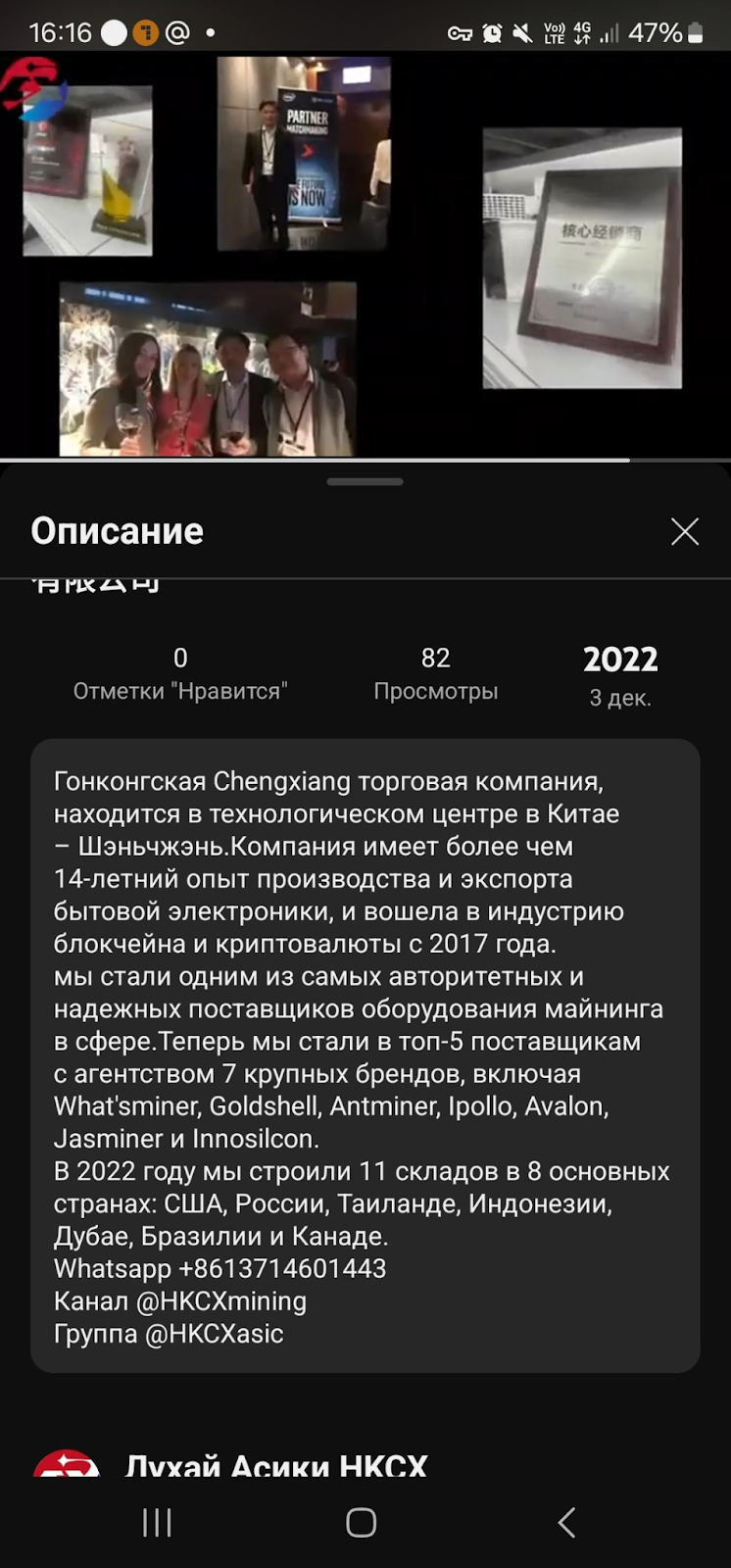Viewport: 731px width, 1568px height.
Task: Go to the home screen
Action: (362, 1522)
